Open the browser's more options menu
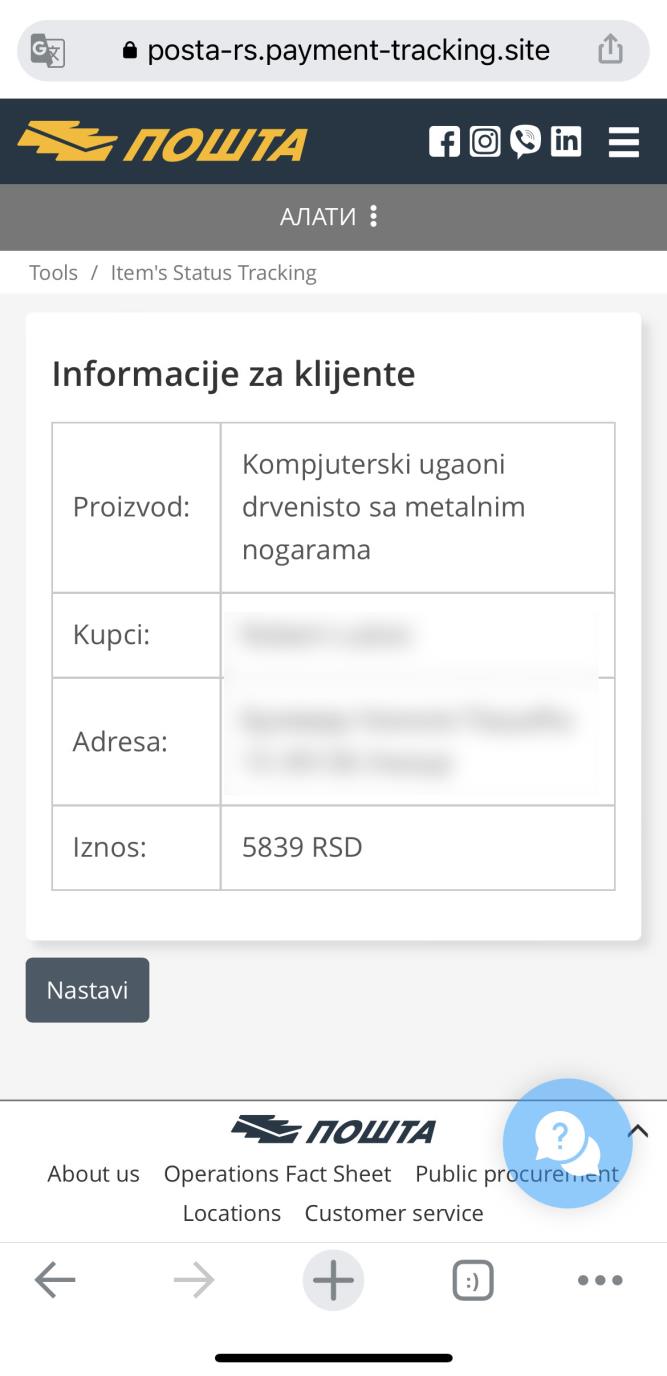 point(600,1280)
